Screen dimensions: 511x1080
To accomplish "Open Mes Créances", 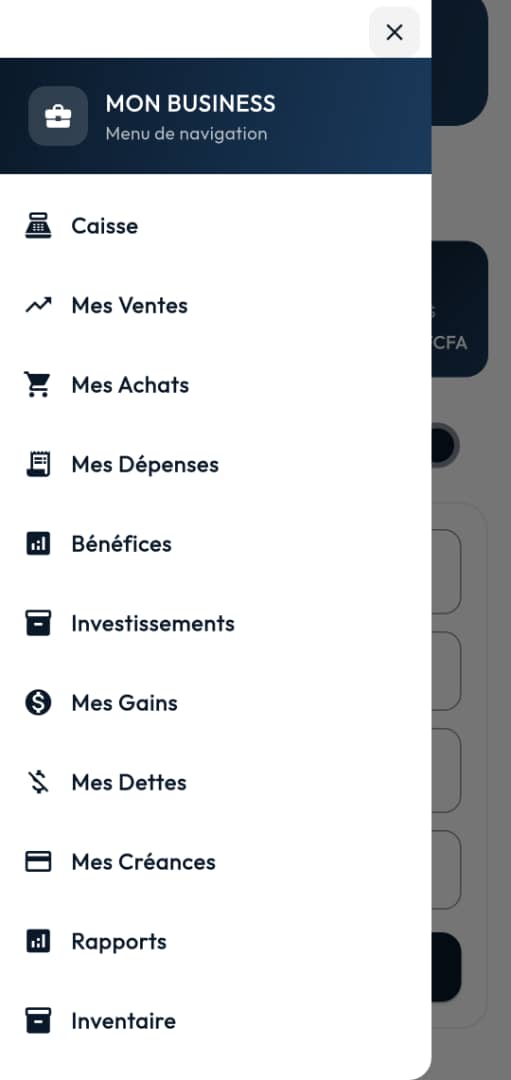I will 216,862.
